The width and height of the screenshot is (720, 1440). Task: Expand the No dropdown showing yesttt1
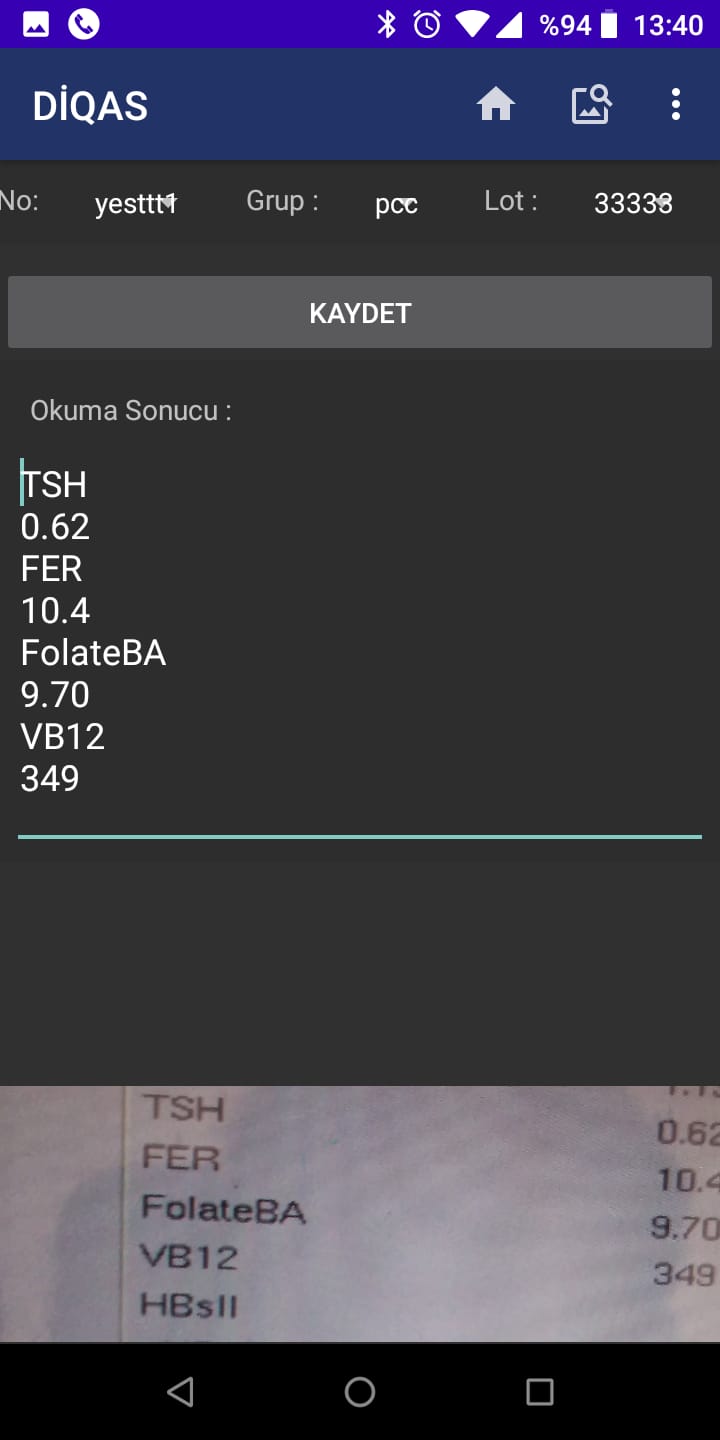click(136, 203)
